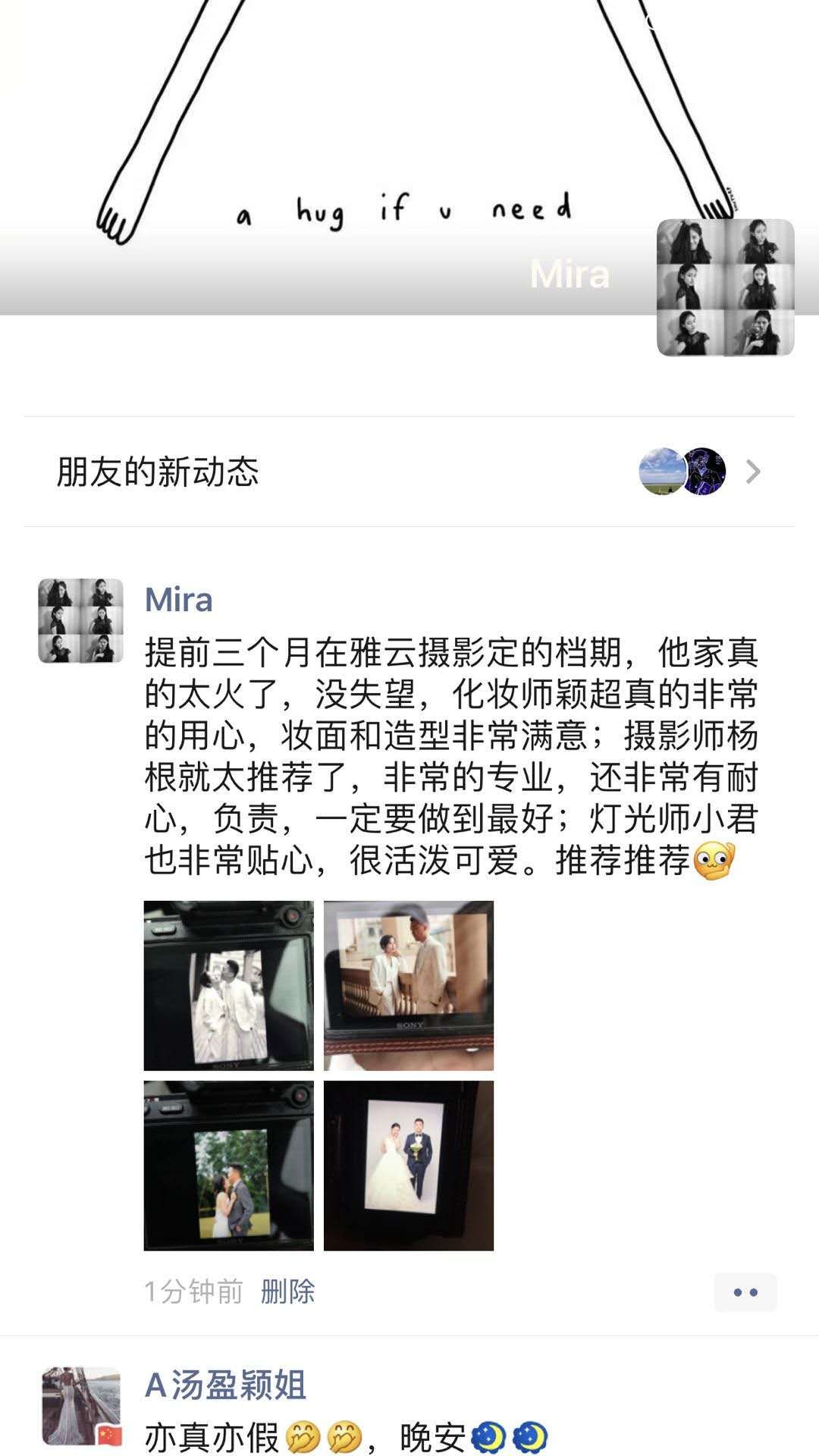Image resolution: width=819 pixels, height=1456 pixels.
Task: View the third photo with outdoor greenery
Action: pyautogui.click(x=228, y=1165)
